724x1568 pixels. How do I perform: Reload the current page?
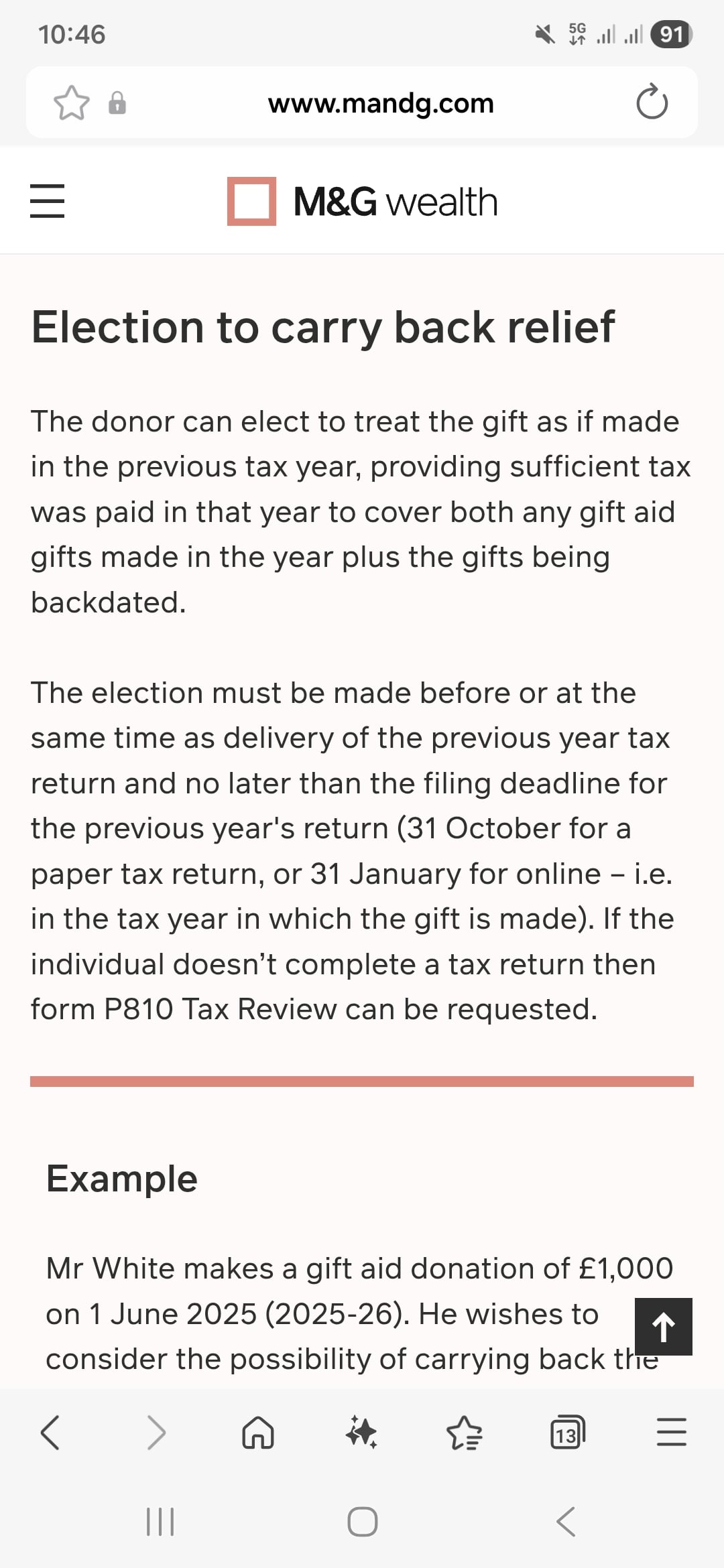[x=652, y=103]
